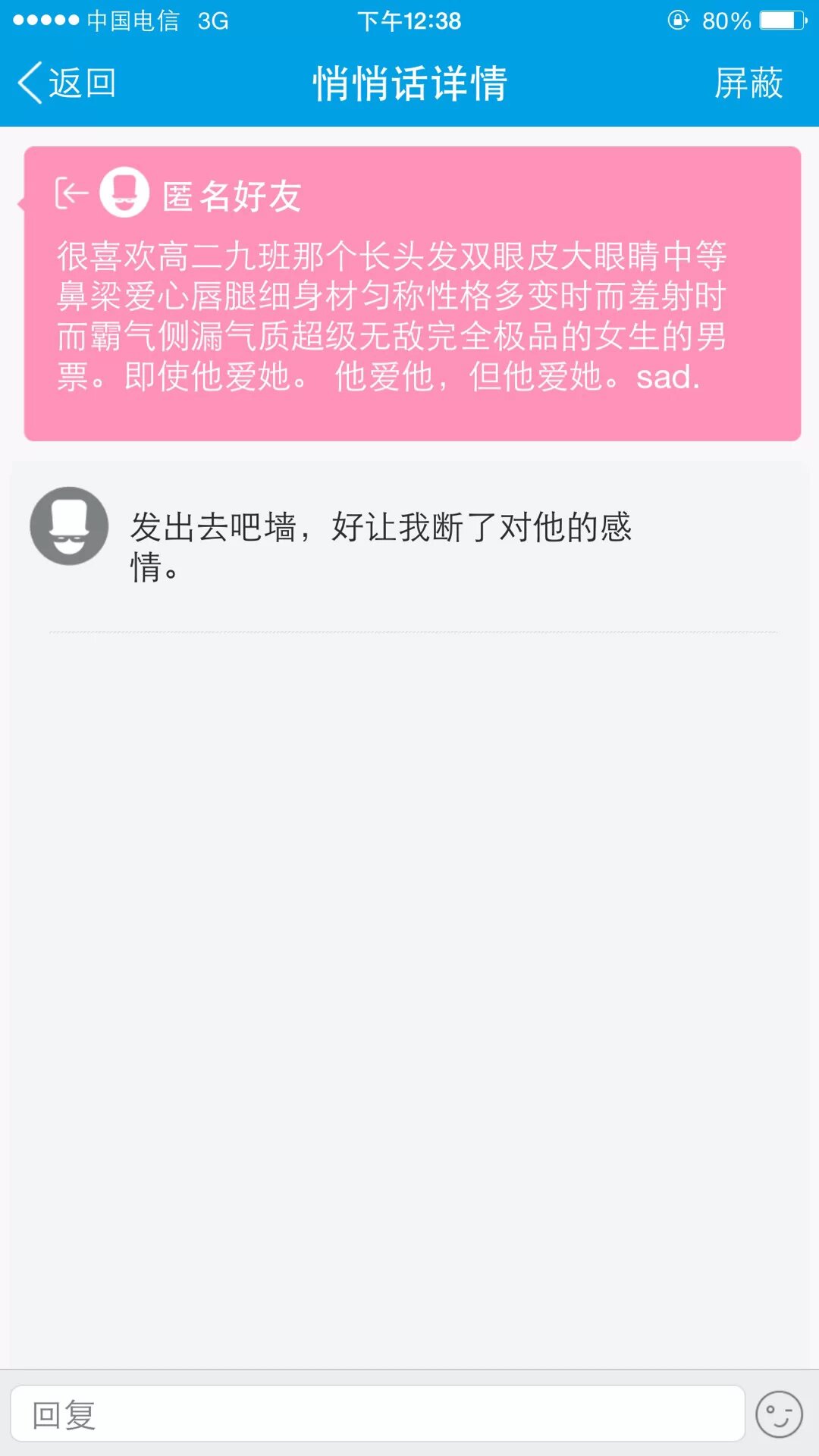Go back with the 返回 button

tap(67, 83)
